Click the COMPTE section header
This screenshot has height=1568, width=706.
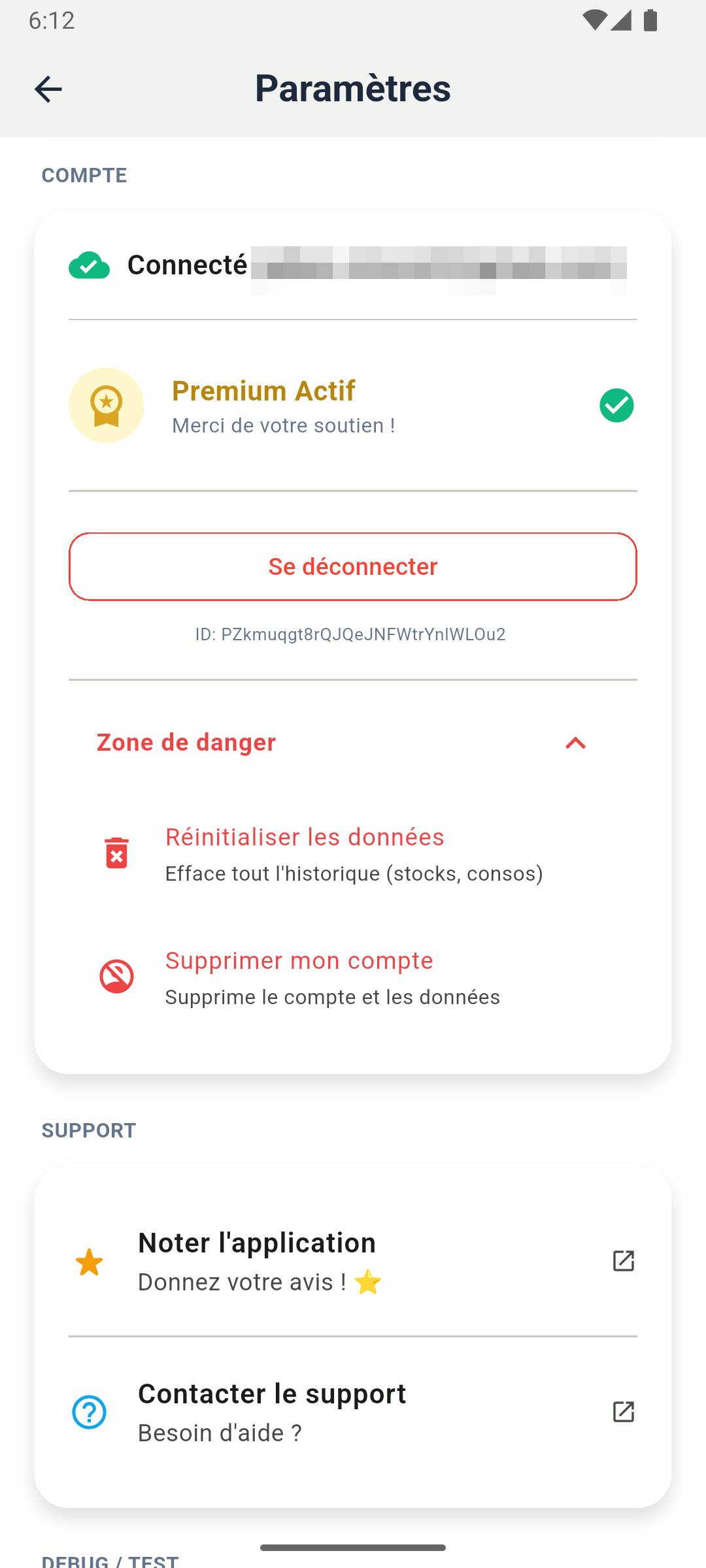84,175
